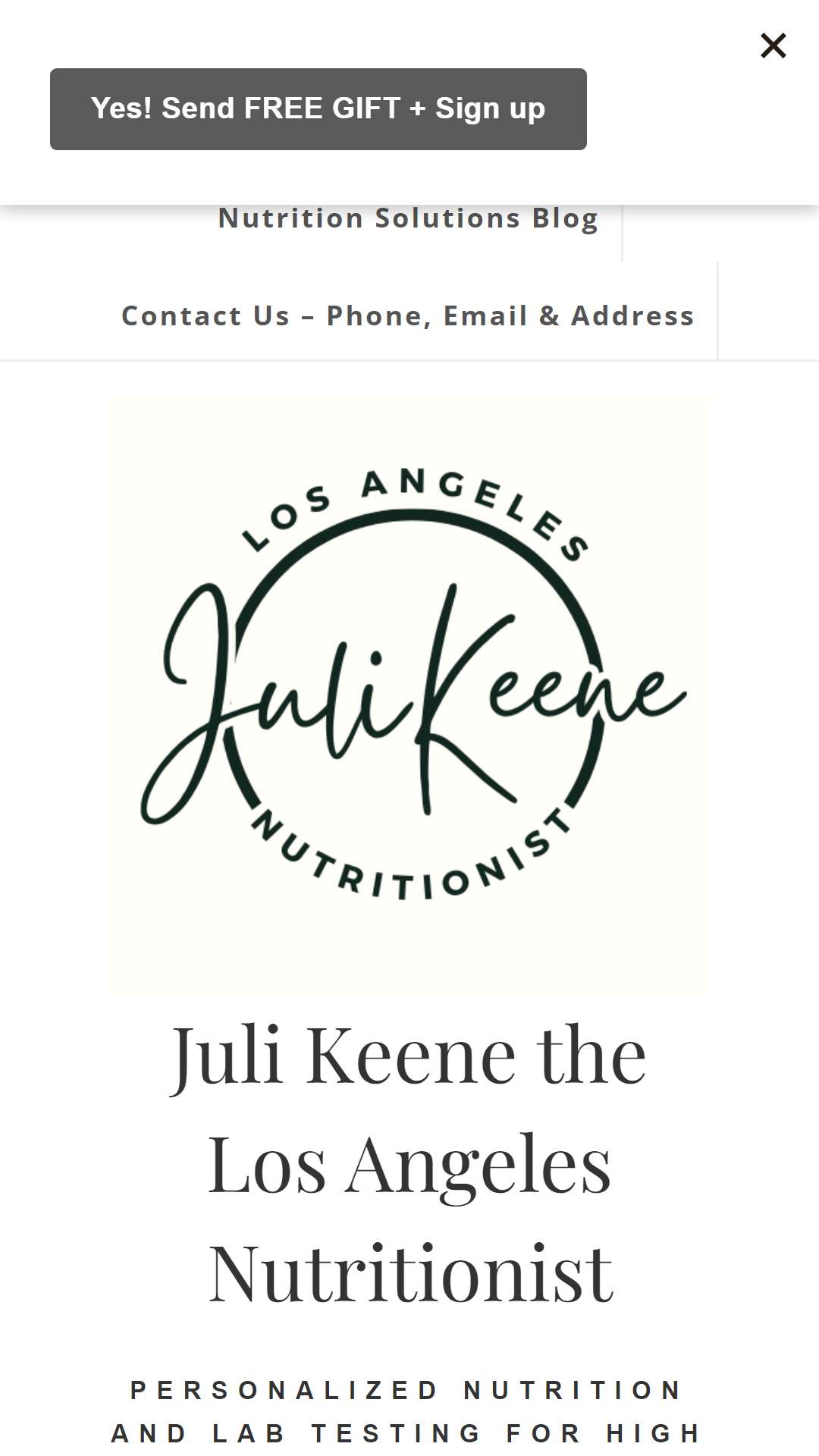Screen dimensions: 819x1456
Task: Open Nutrition Solutions Blog link
Action: (408, 220)
